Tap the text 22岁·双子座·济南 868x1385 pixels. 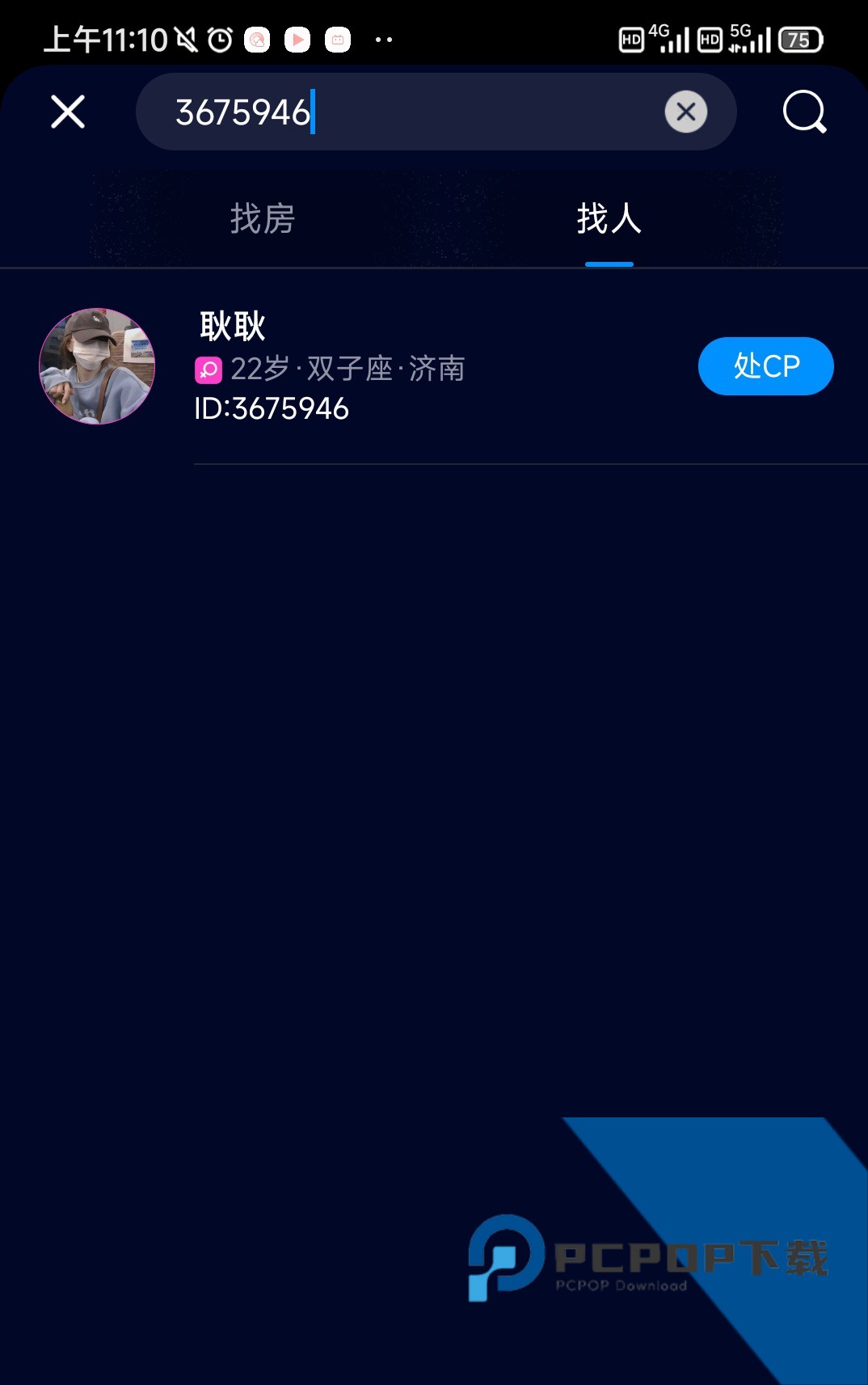(348, 368)
